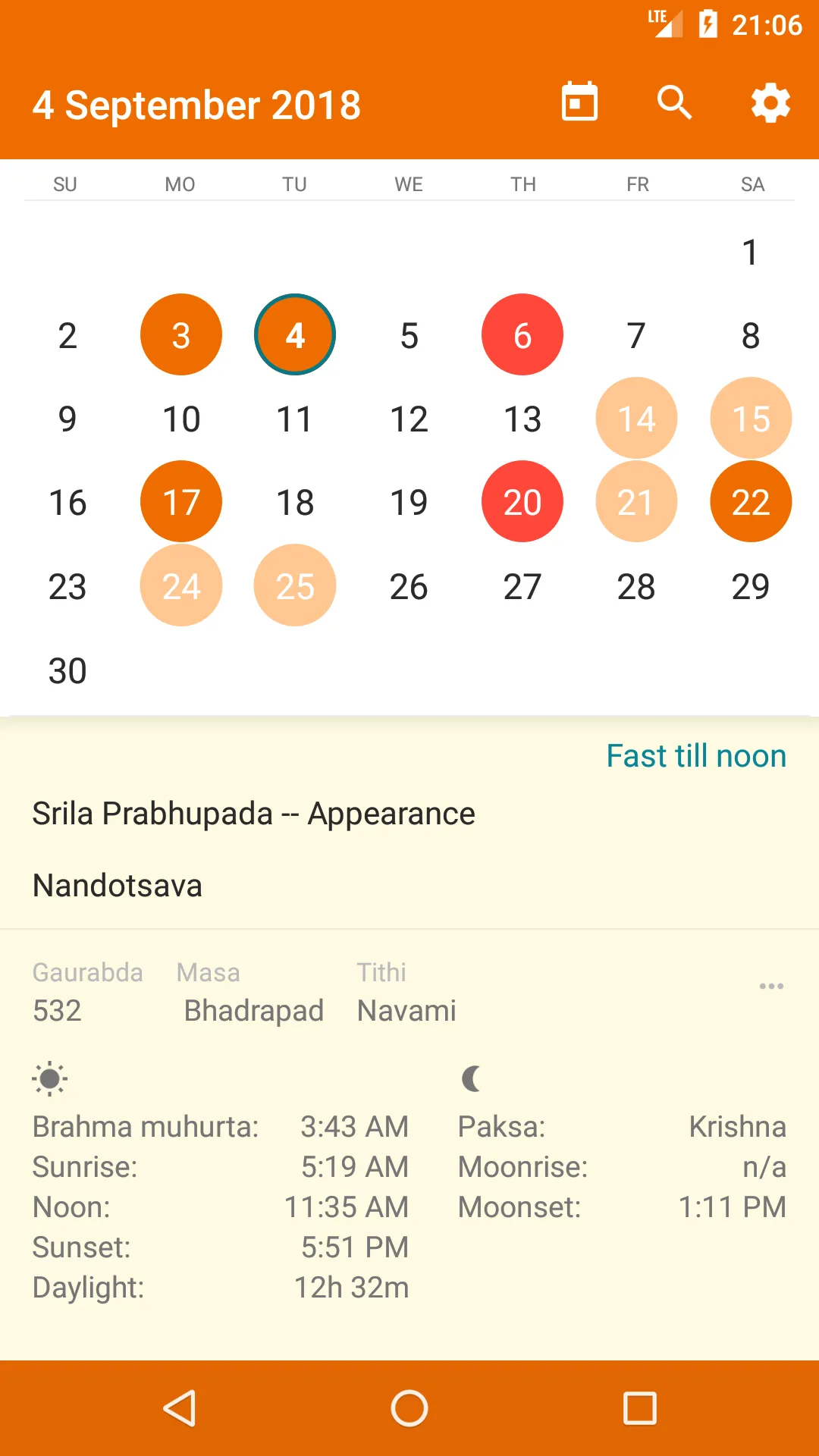Select the red-marked date 20

522,501
